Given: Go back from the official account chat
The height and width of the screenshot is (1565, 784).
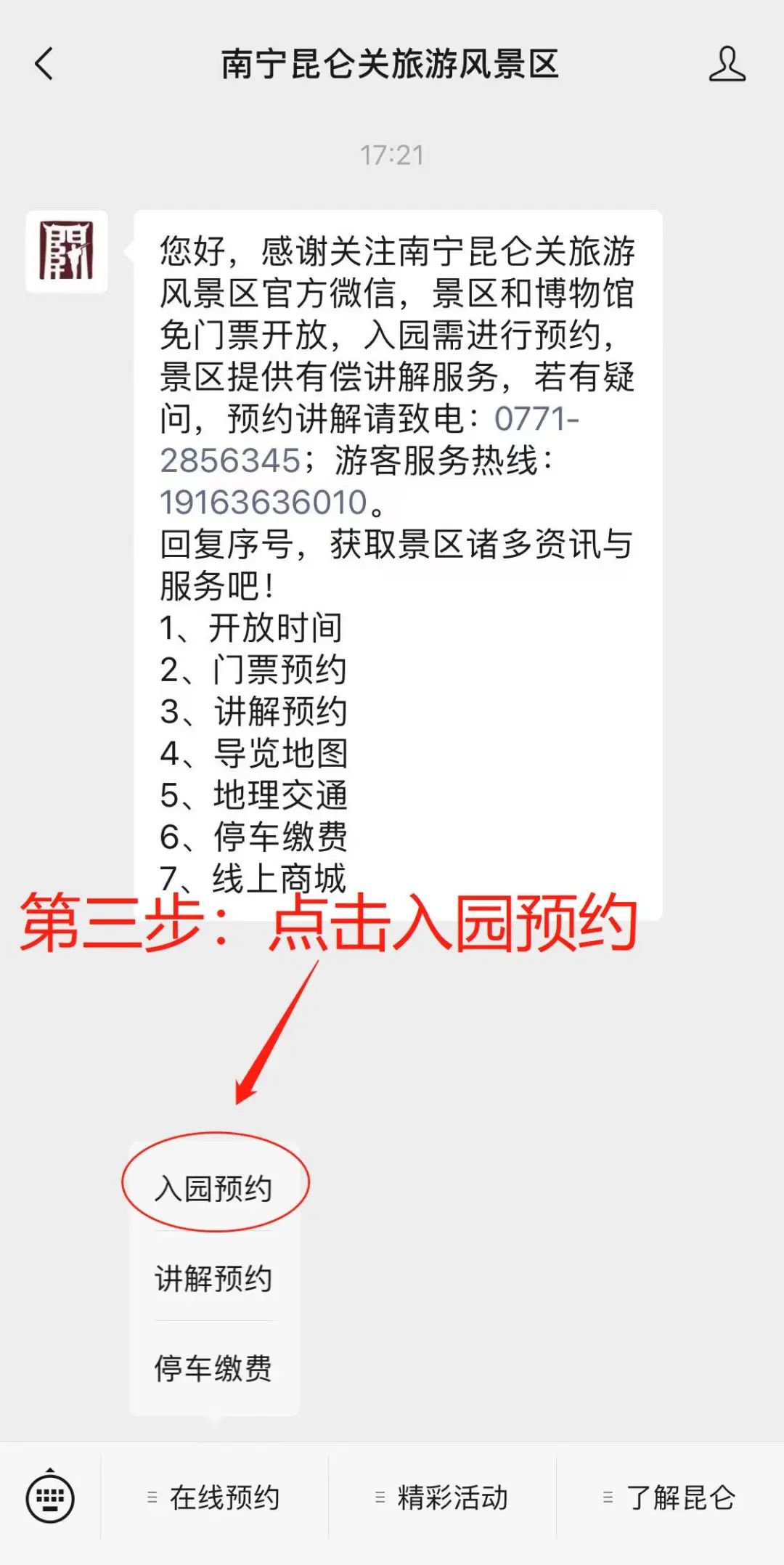Looking at the screenshot, I should coord(44,64).
